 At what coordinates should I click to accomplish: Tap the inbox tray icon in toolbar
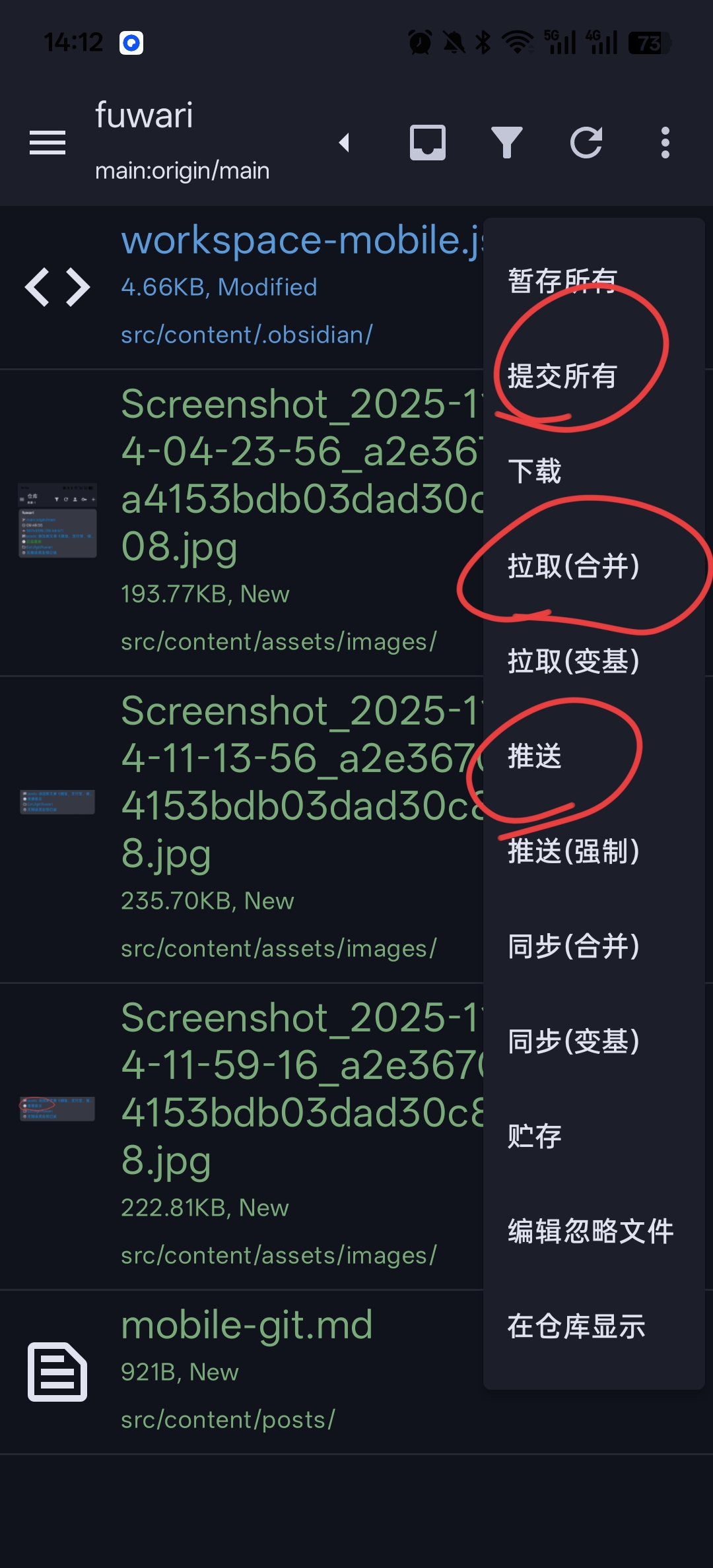[428, 143]
